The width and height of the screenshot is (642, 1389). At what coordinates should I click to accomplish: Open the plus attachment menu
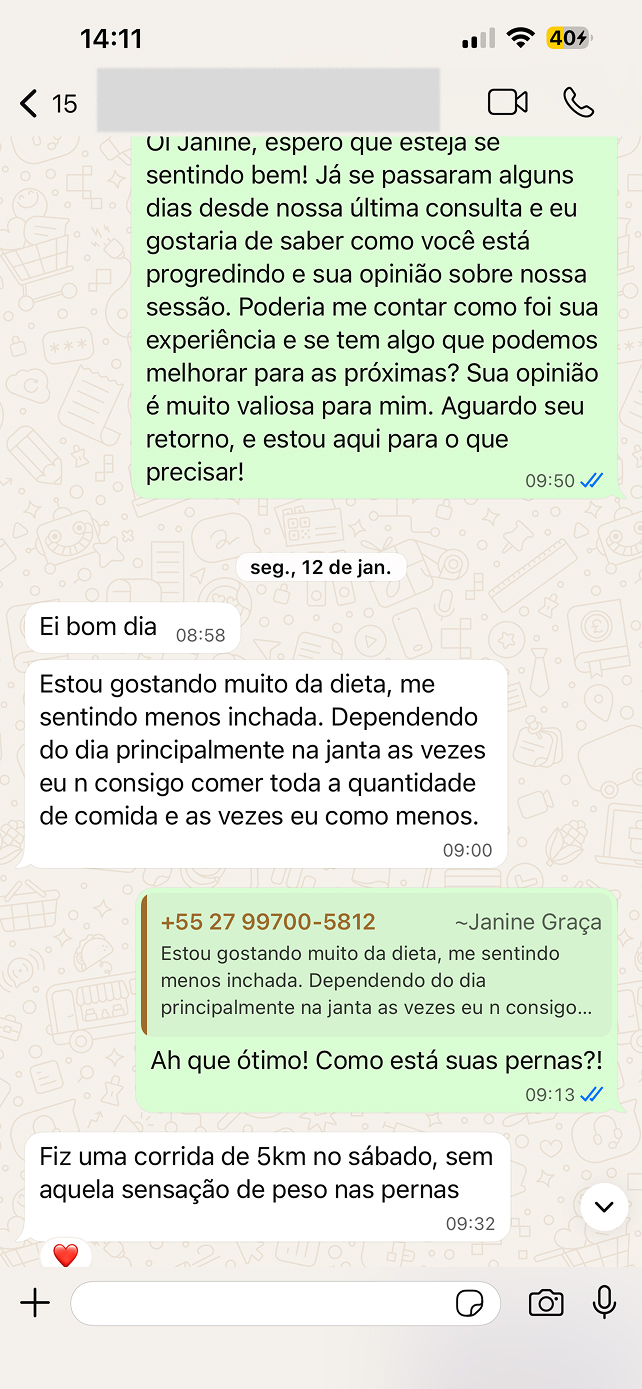35,1302
